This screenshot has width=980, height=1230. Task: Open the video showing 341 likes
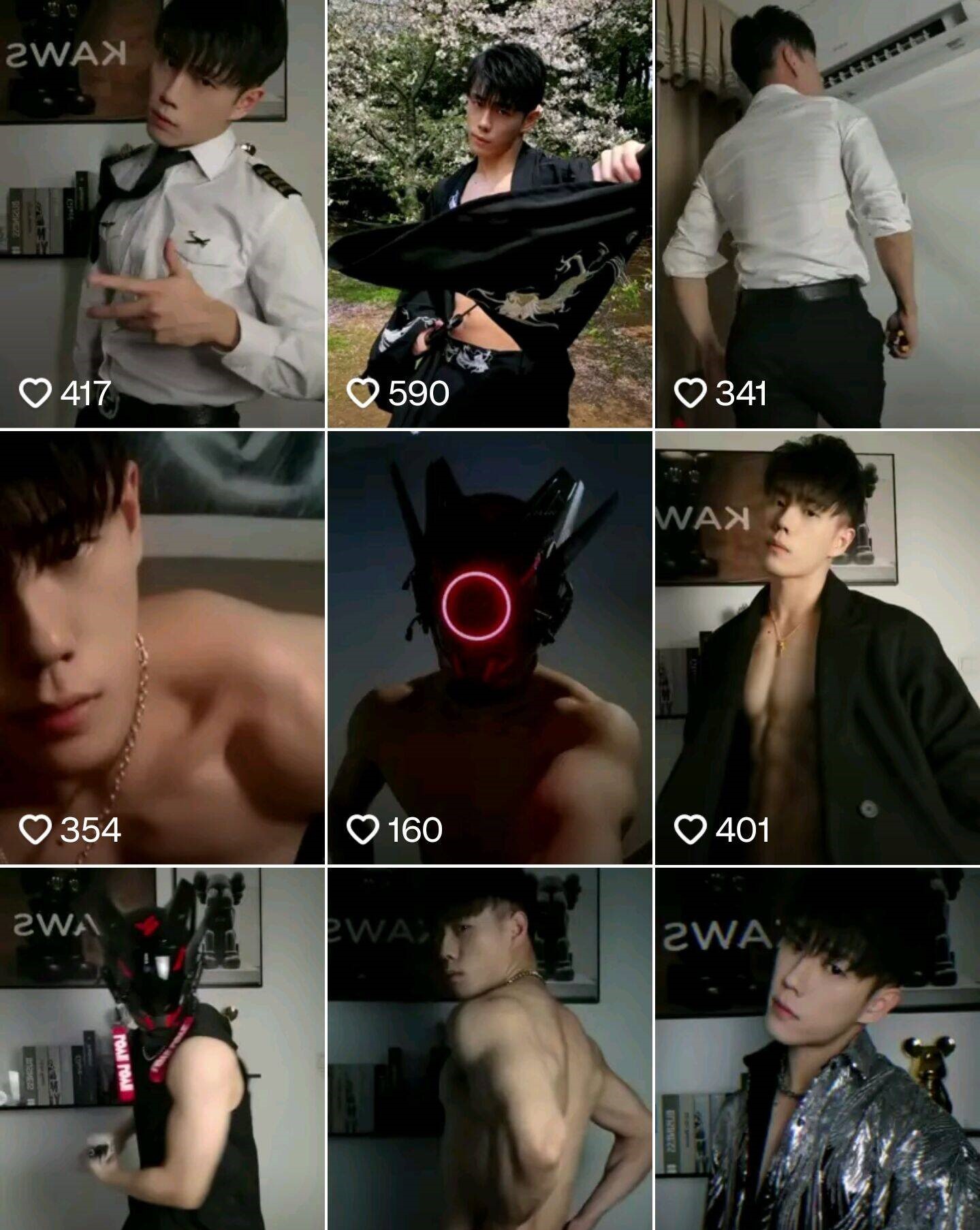point(817,213)
